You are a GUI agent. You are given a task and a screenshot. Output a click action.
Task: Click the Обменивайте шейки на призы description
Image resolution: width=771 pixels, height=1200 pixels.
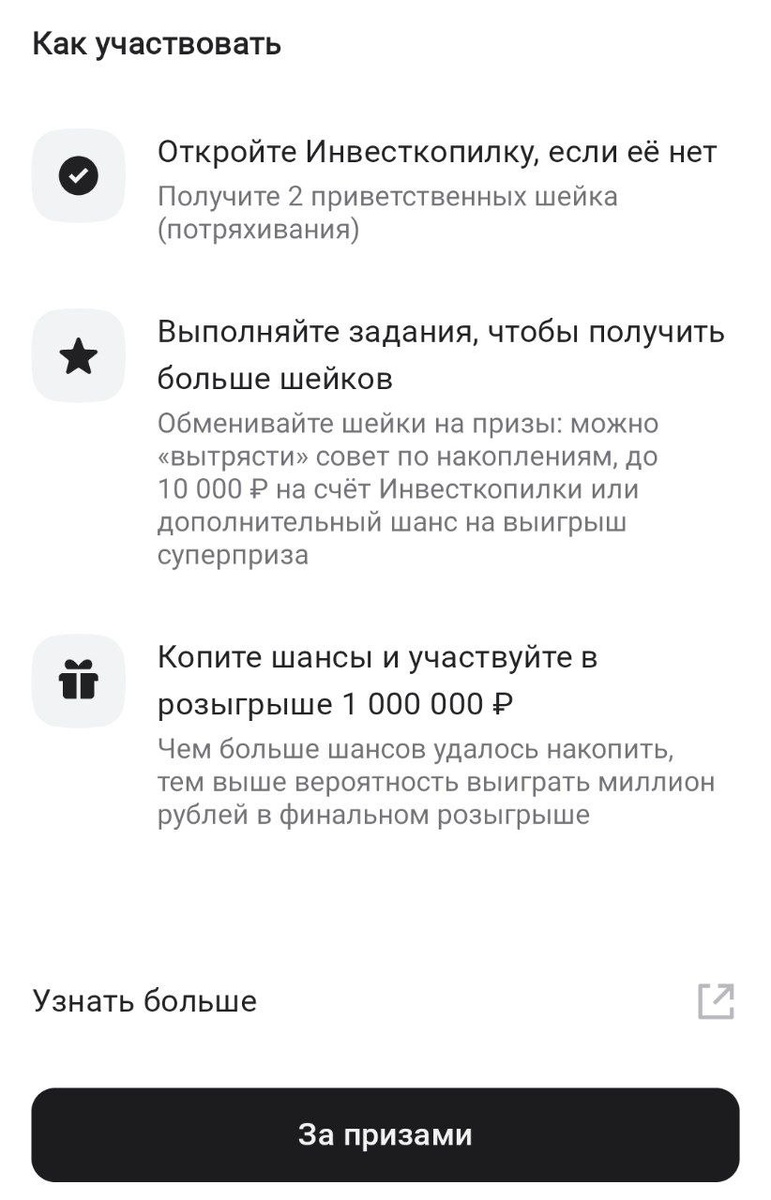[410, 424]
